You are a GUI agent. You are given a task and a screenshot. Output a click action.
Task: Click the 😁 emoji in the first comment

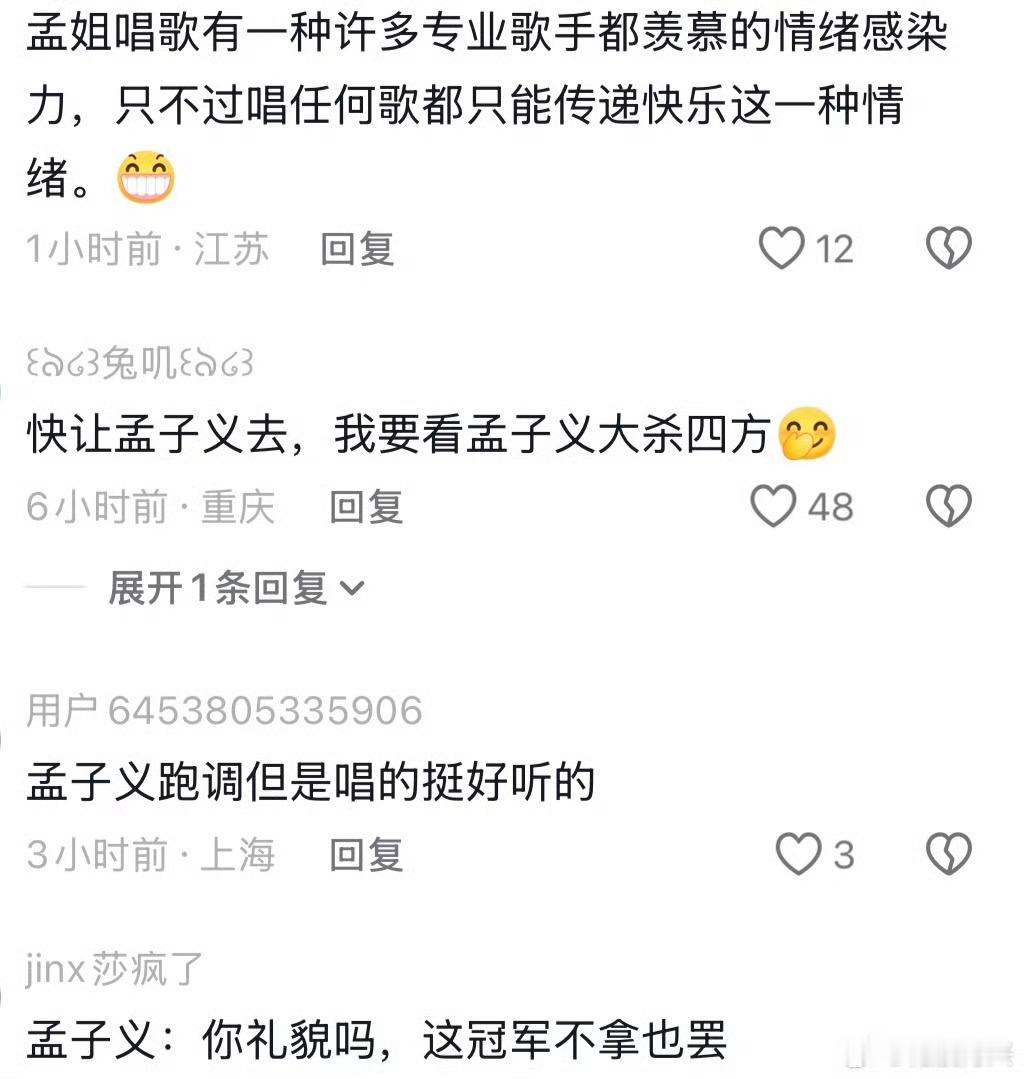tap(146, 174)
